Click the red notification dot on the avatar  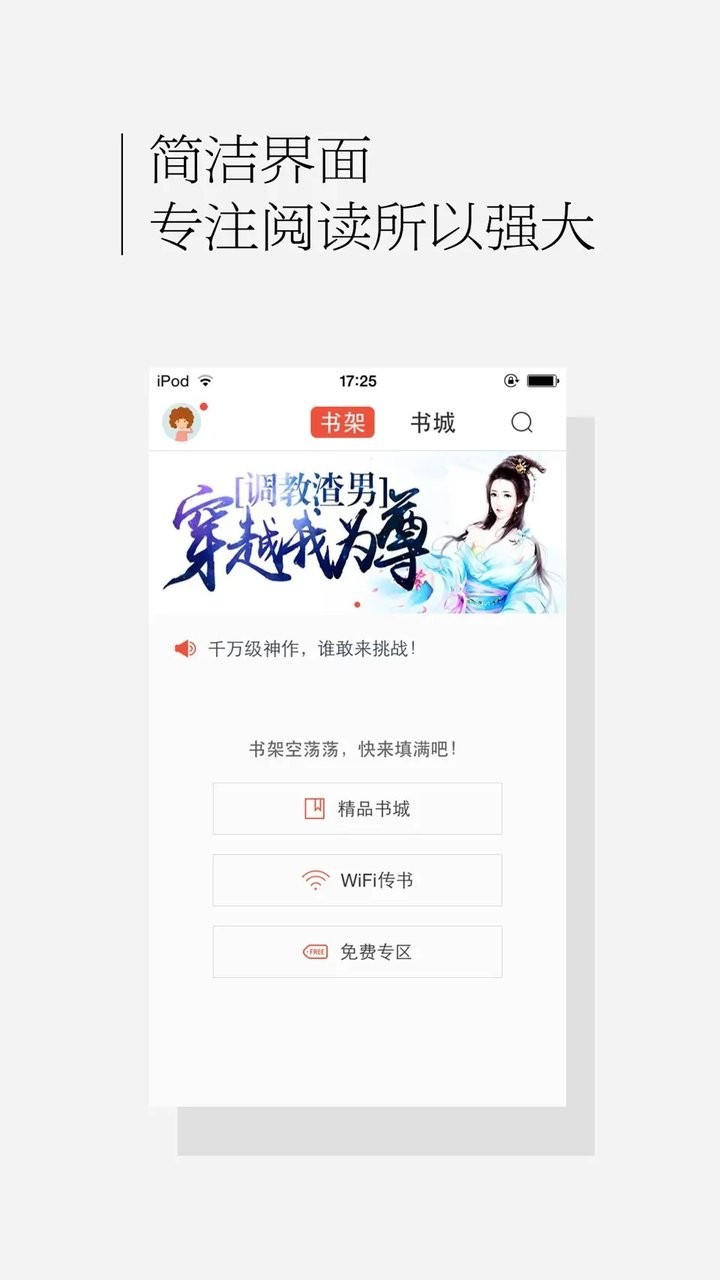coord(203,406)
